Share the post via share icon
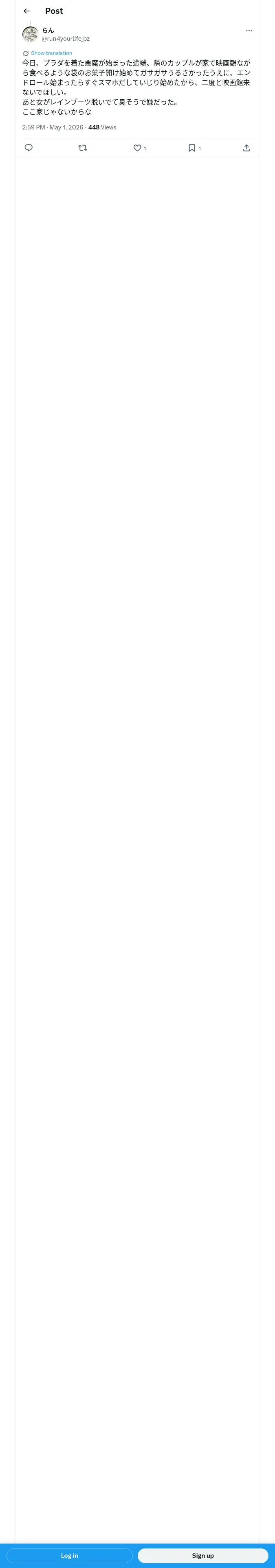 [x=246, y=148]
